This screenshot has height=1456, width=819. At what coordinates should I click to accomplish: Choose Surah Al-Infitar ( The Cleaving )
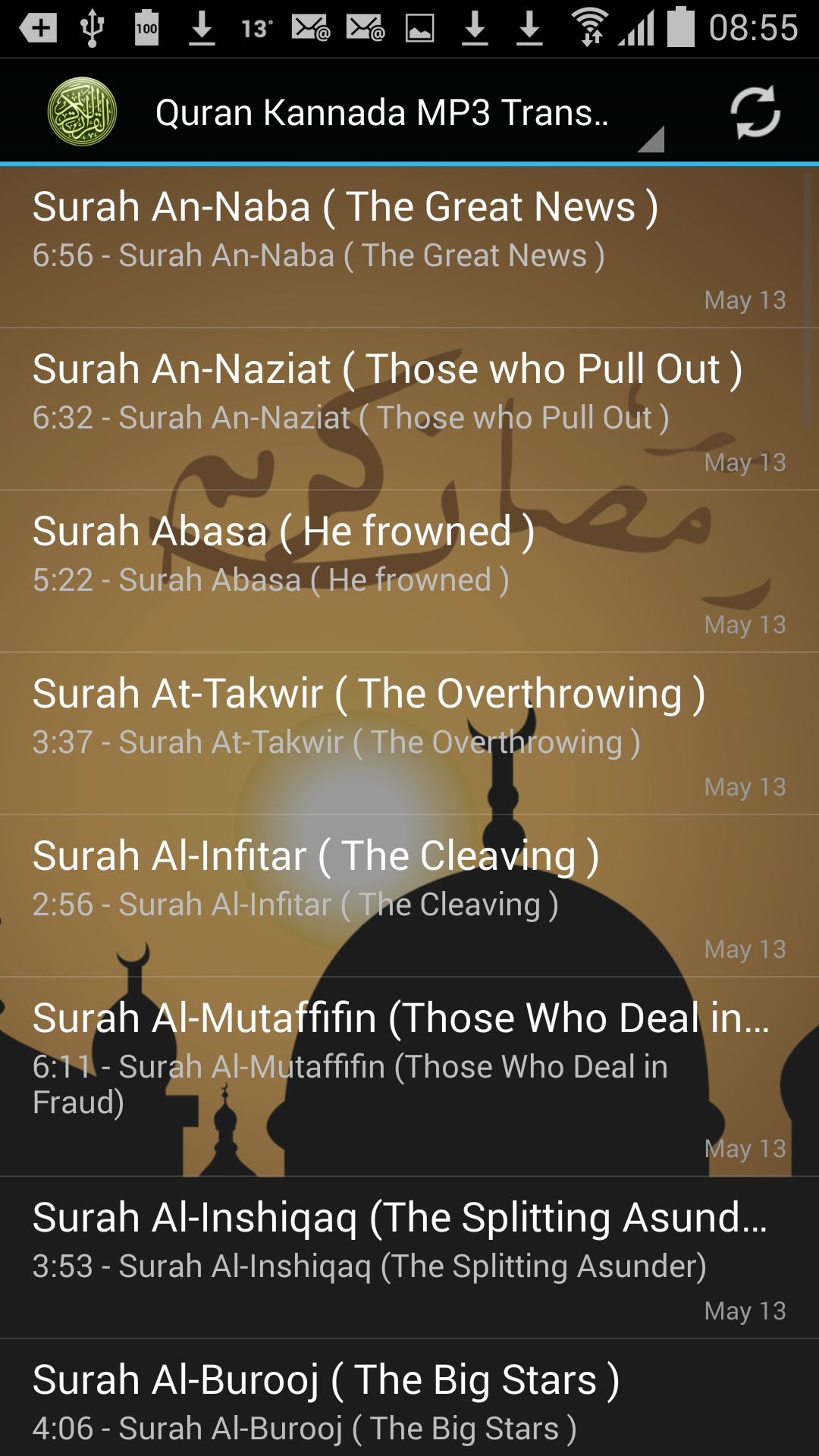click(409, 896)
